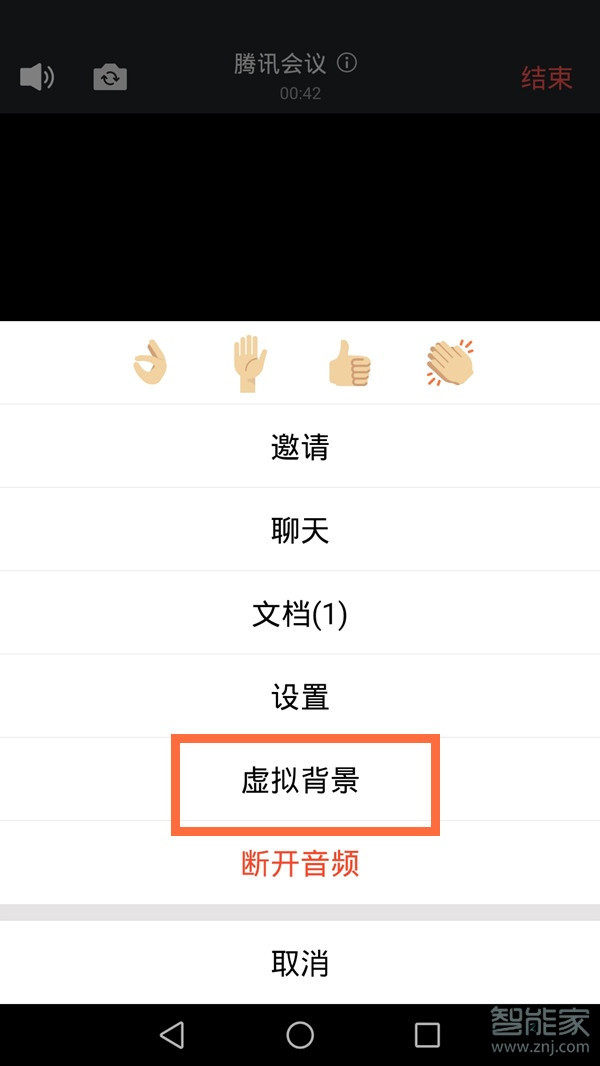This screenshot has height=1066, width=600.
Task: Raise hand with the palm emoji
Action: point(249,362)
